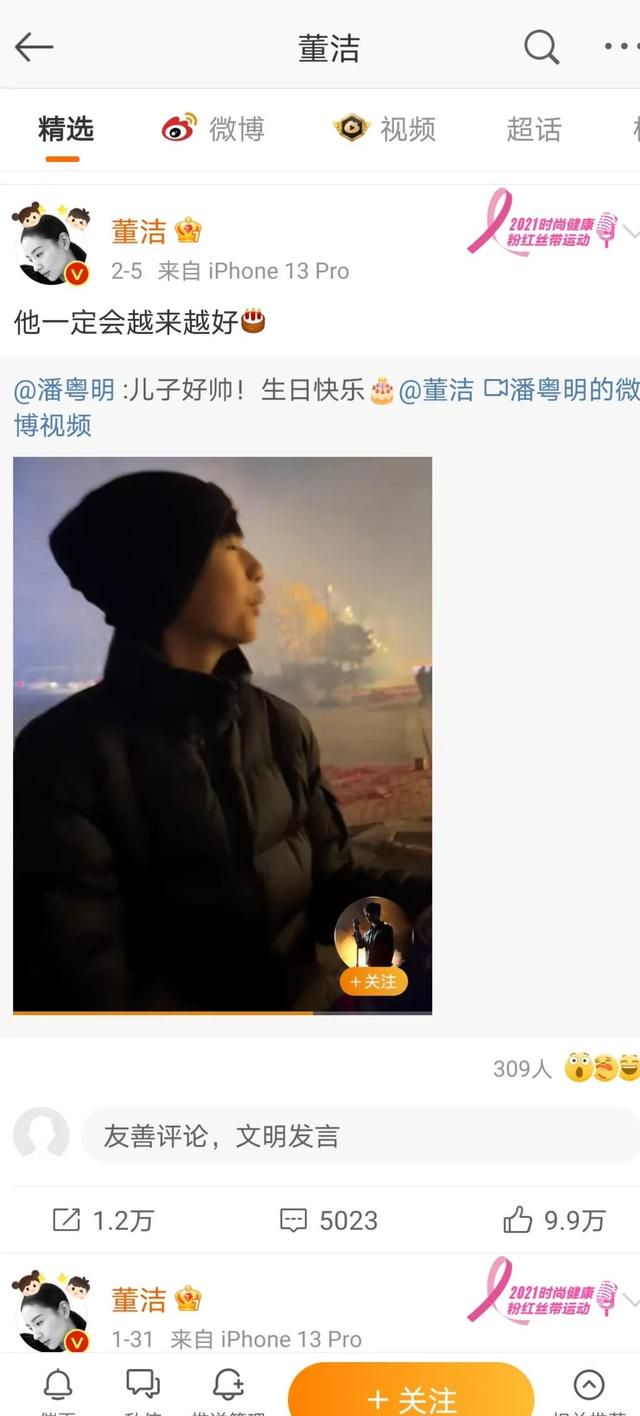Screen dimensions: 640x1416
Task: Switch to the 微博 tab
Action: pyautogui.click(x=213, y=129)
